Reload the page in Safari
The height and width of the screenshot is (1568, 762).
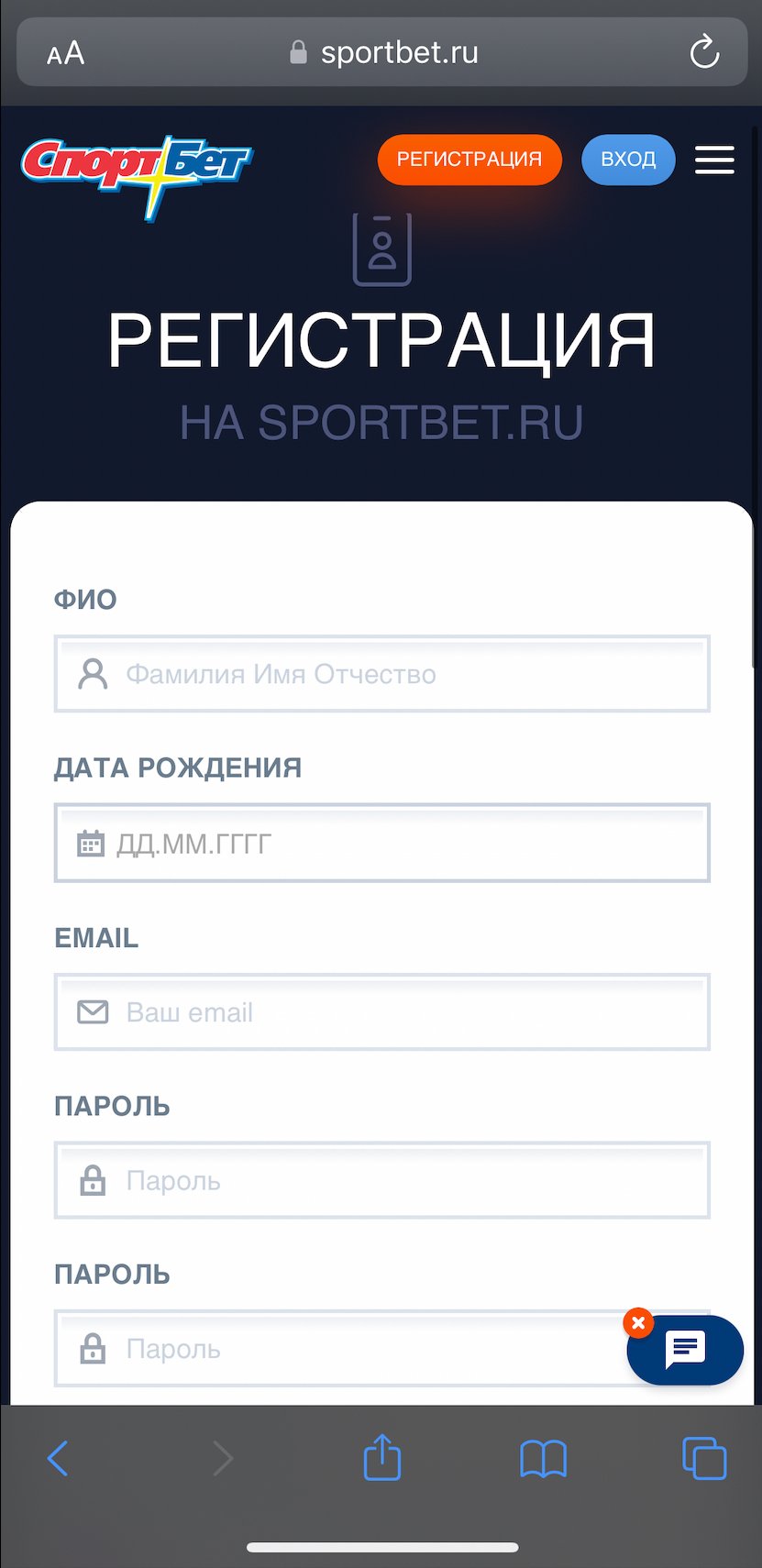(x=704, y=52)
